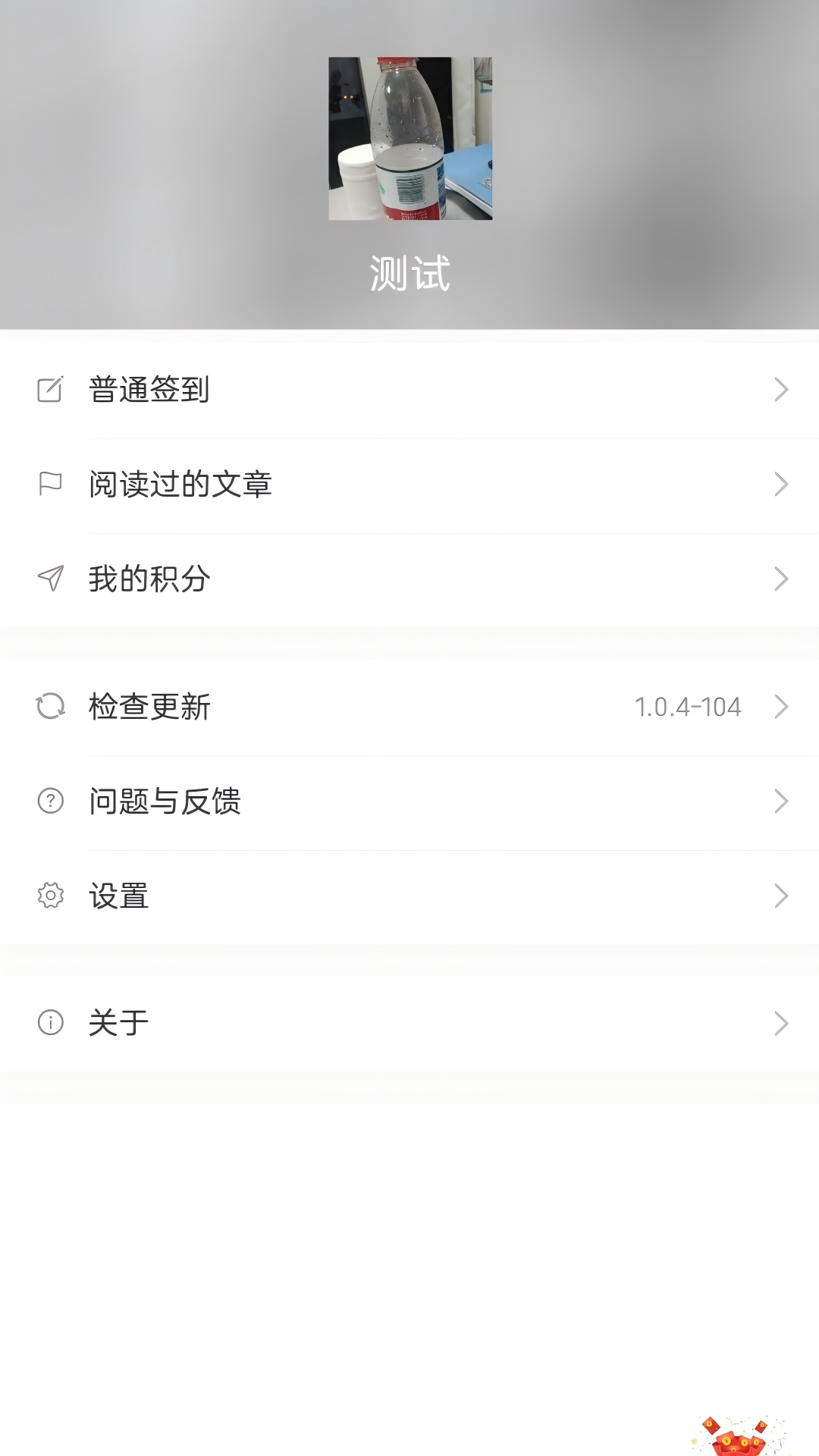Tap the question mark icon for 问题与反馈

coord(49,802)
